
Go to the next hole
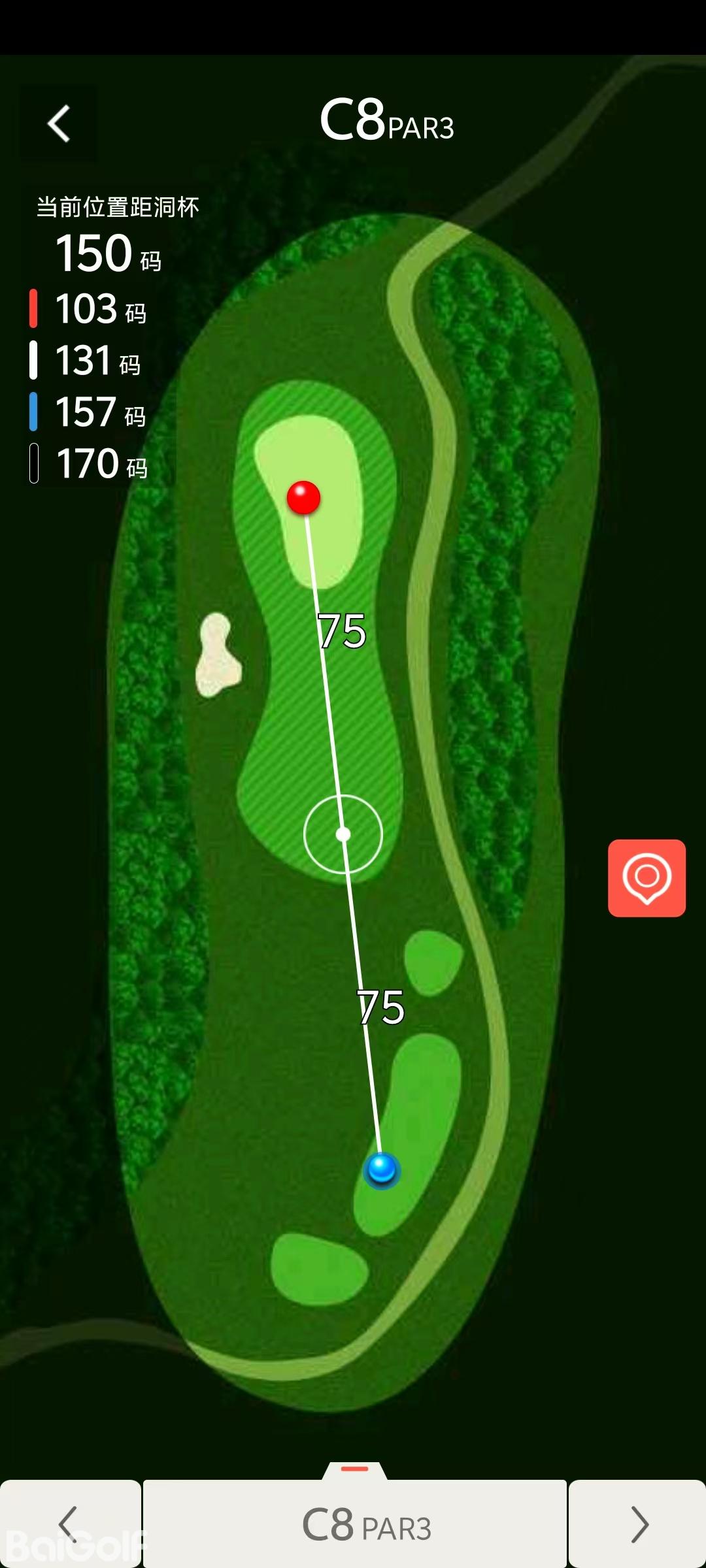[637, 1524]
